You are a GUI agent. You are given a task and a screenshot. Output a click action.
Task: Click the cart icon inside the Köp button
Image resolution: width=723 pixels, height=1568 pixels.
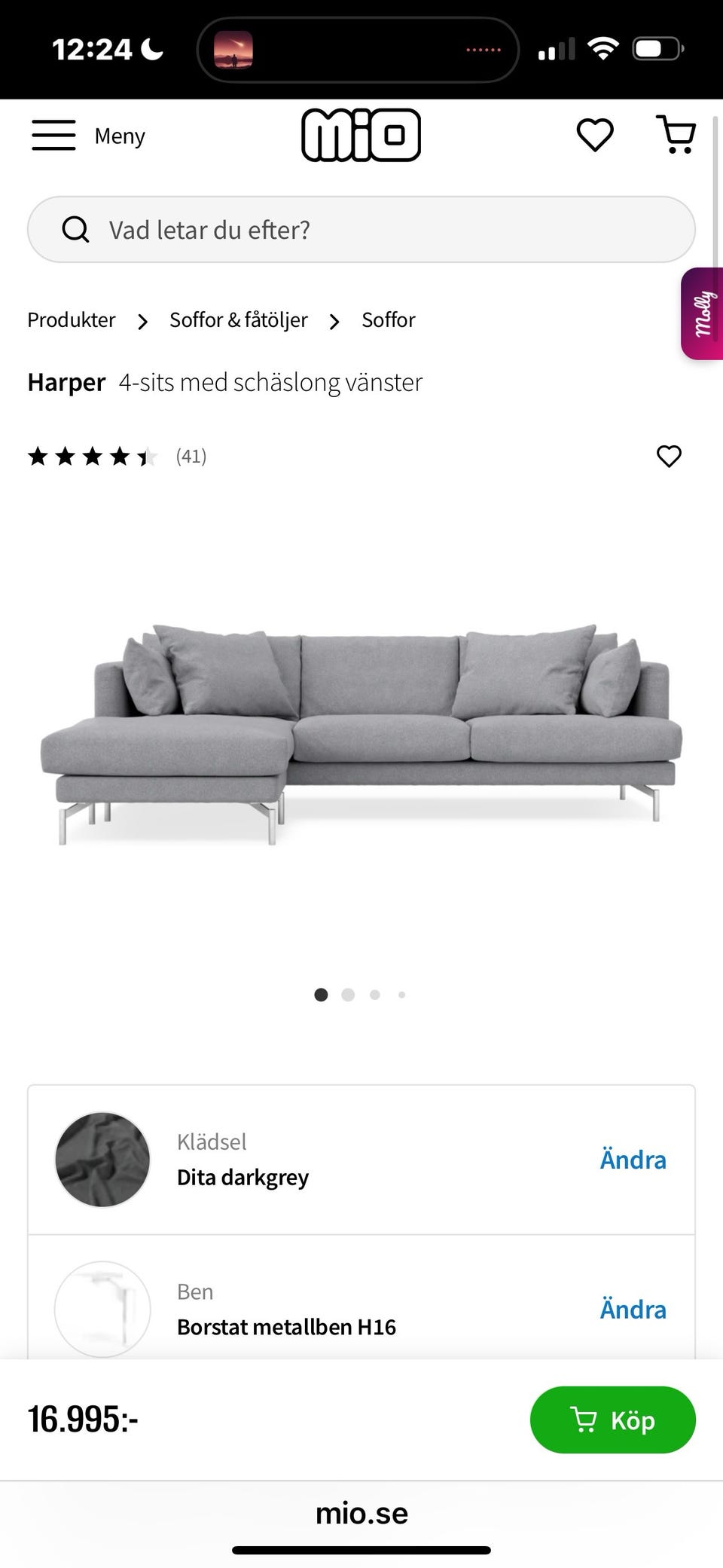click(x=584, y=1420)
